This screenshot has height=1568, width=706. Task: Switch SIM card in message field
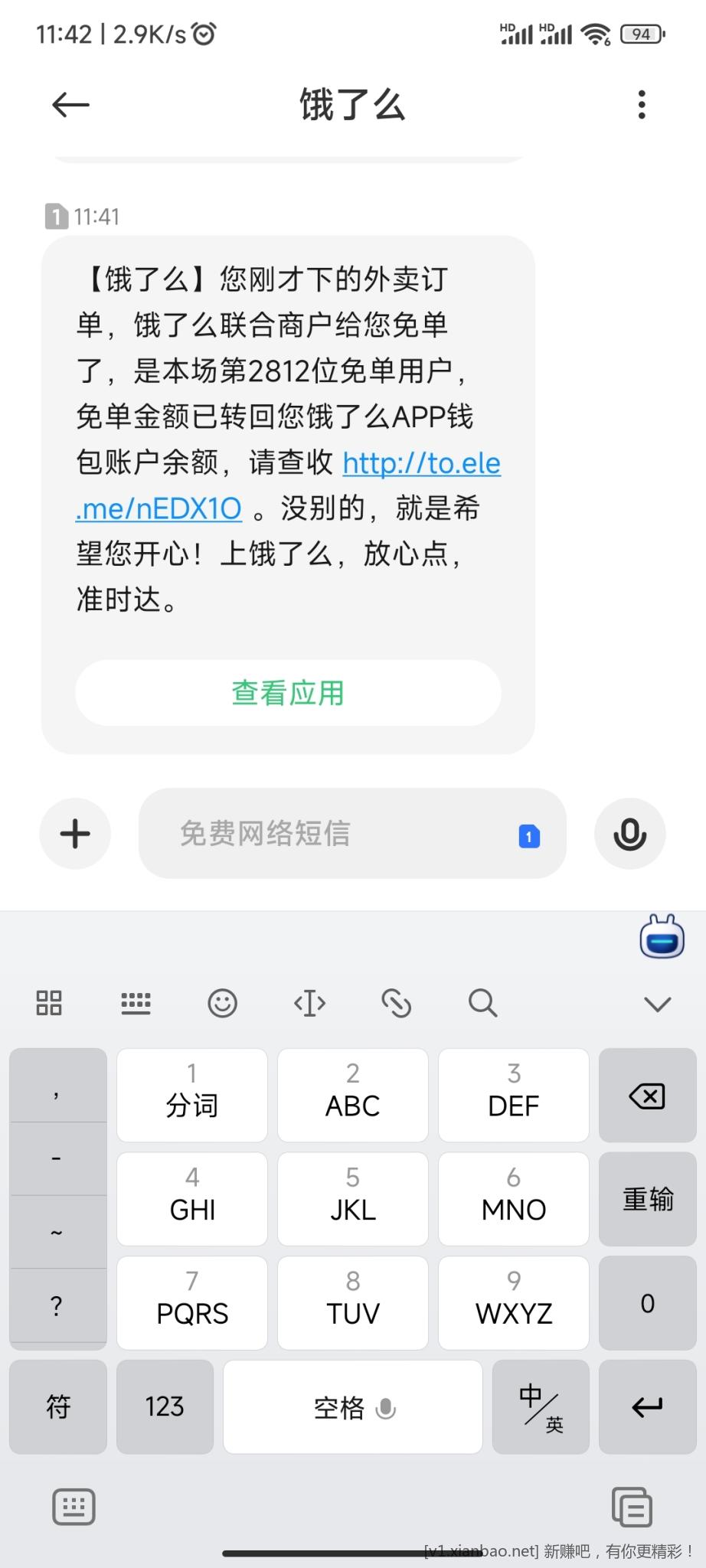[x=529, y=836]
